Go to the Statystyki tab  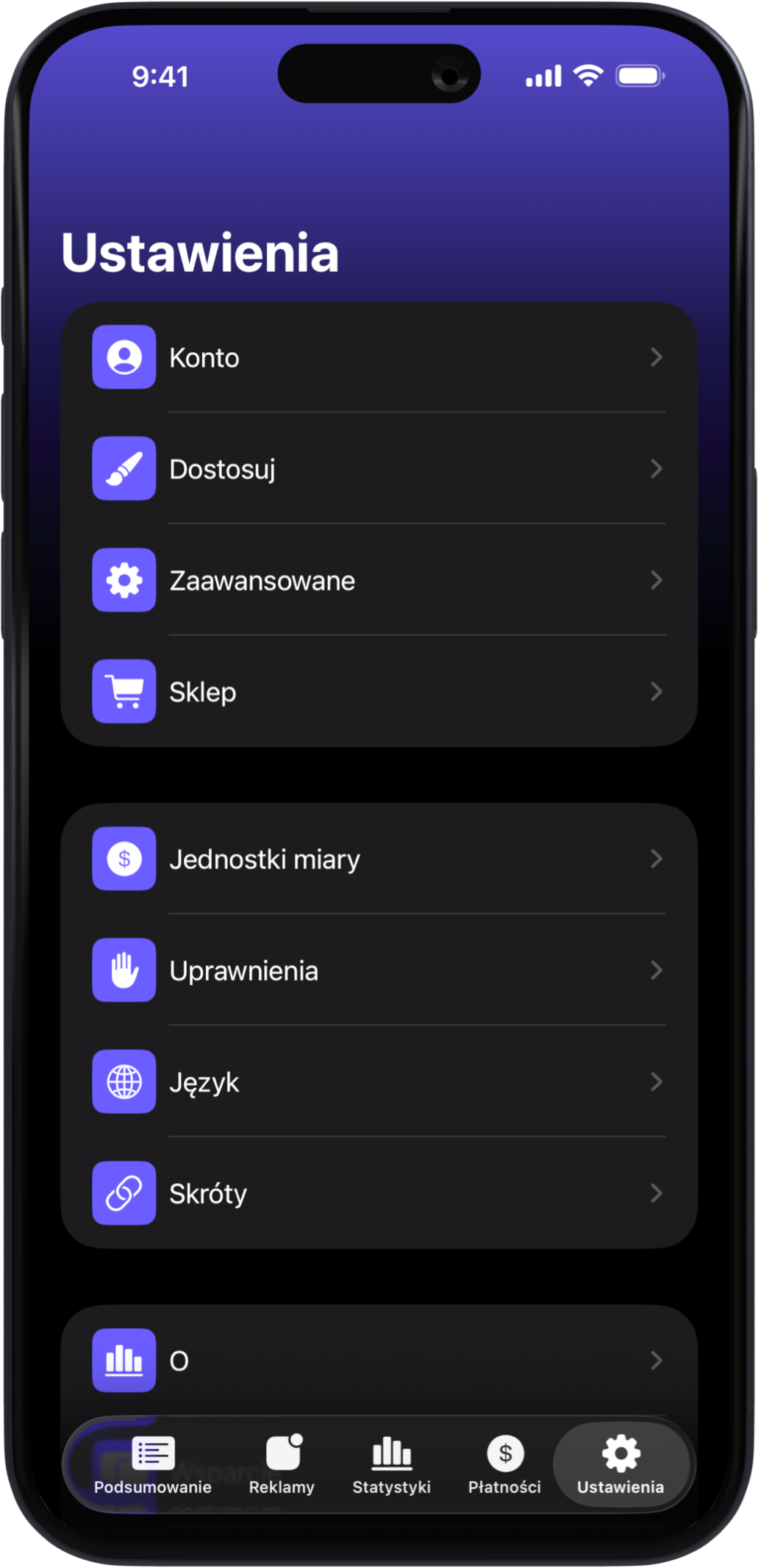coord(391,1464)
